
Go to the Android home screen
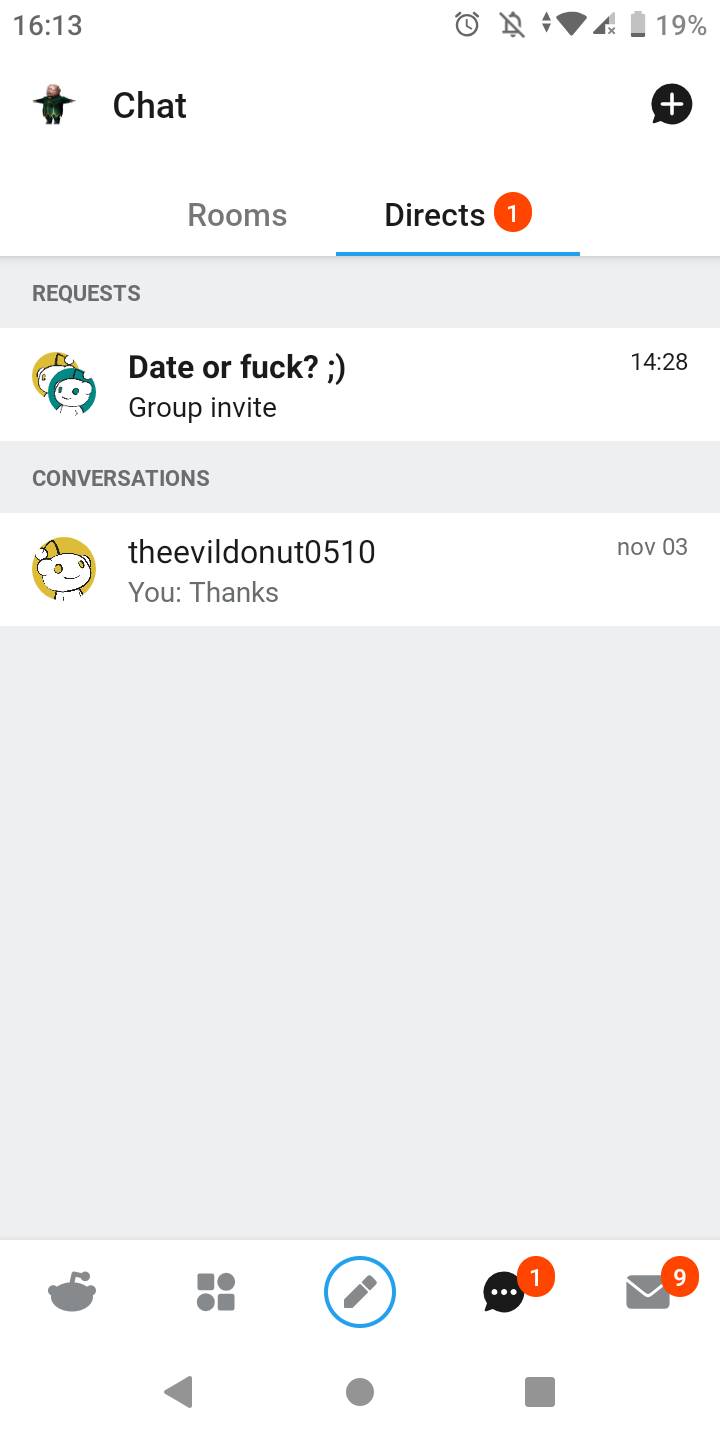(360, 1391)
